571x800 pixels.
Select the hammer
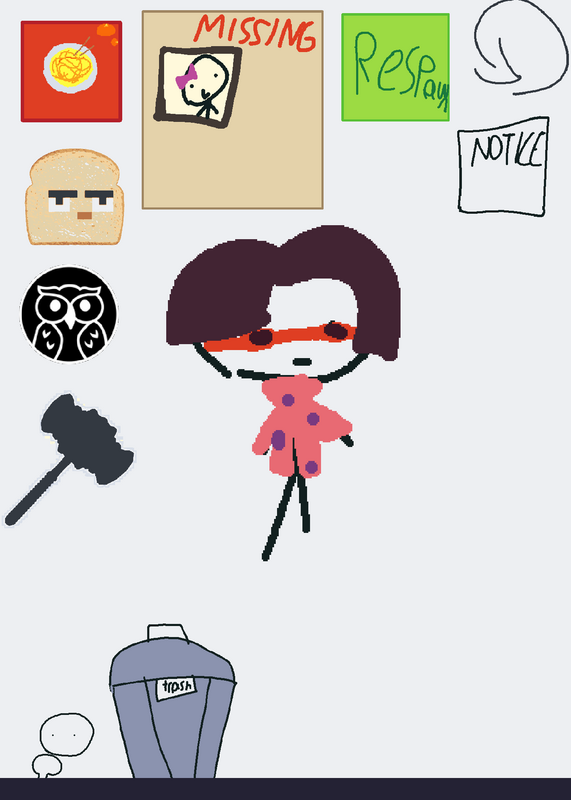coord(69,459)
